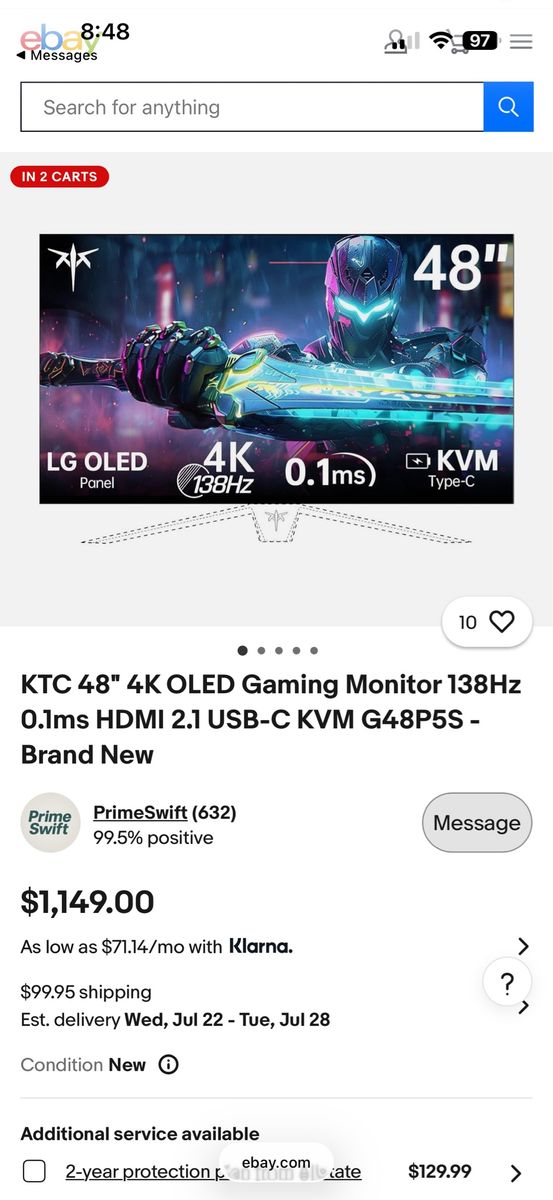This screenshot has height=1200, width=553.
Task: Open the KTC monitor product image
Action: (276, 389)
